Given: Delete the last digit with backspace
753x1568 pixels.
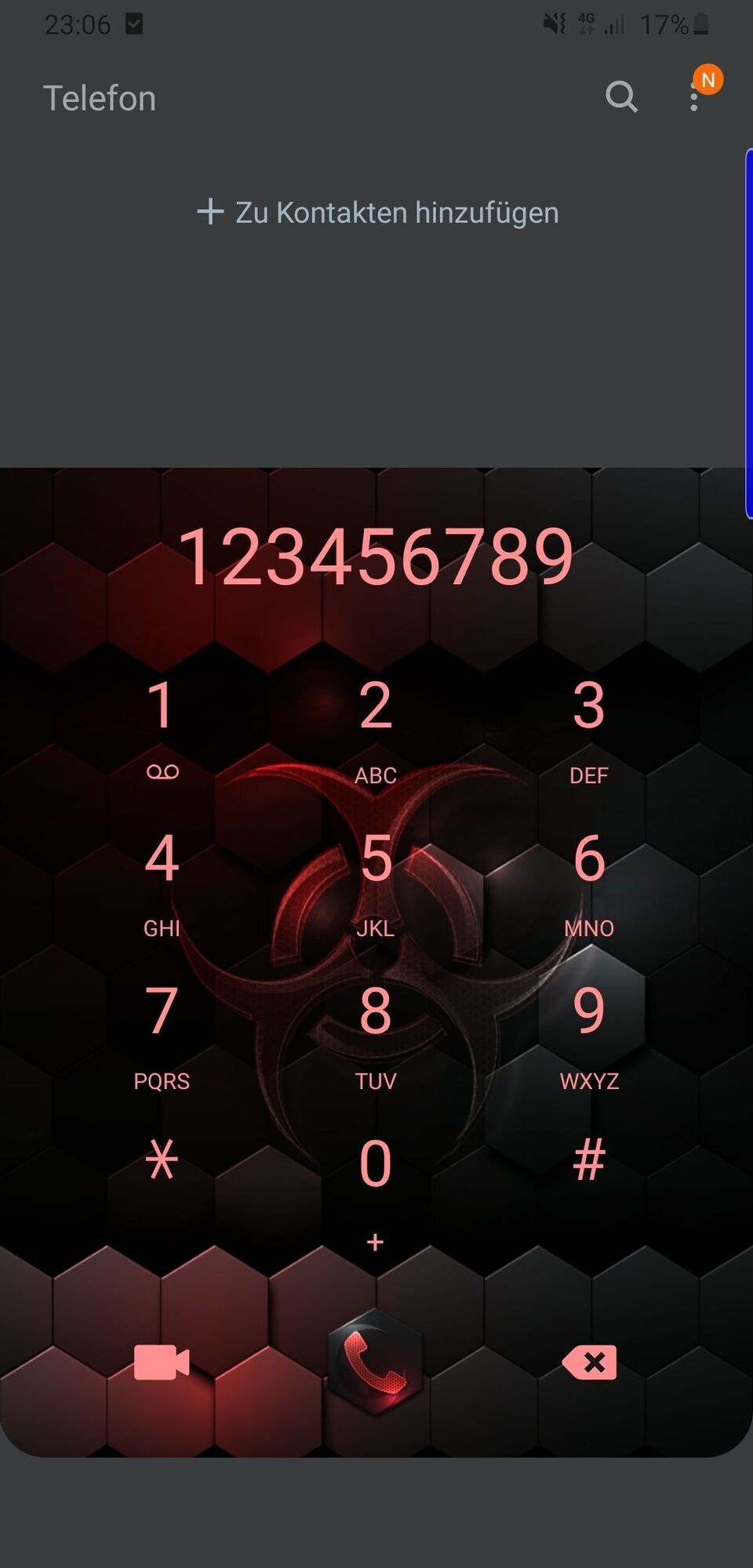Looking at the screenshot, I should [589, 1363].
